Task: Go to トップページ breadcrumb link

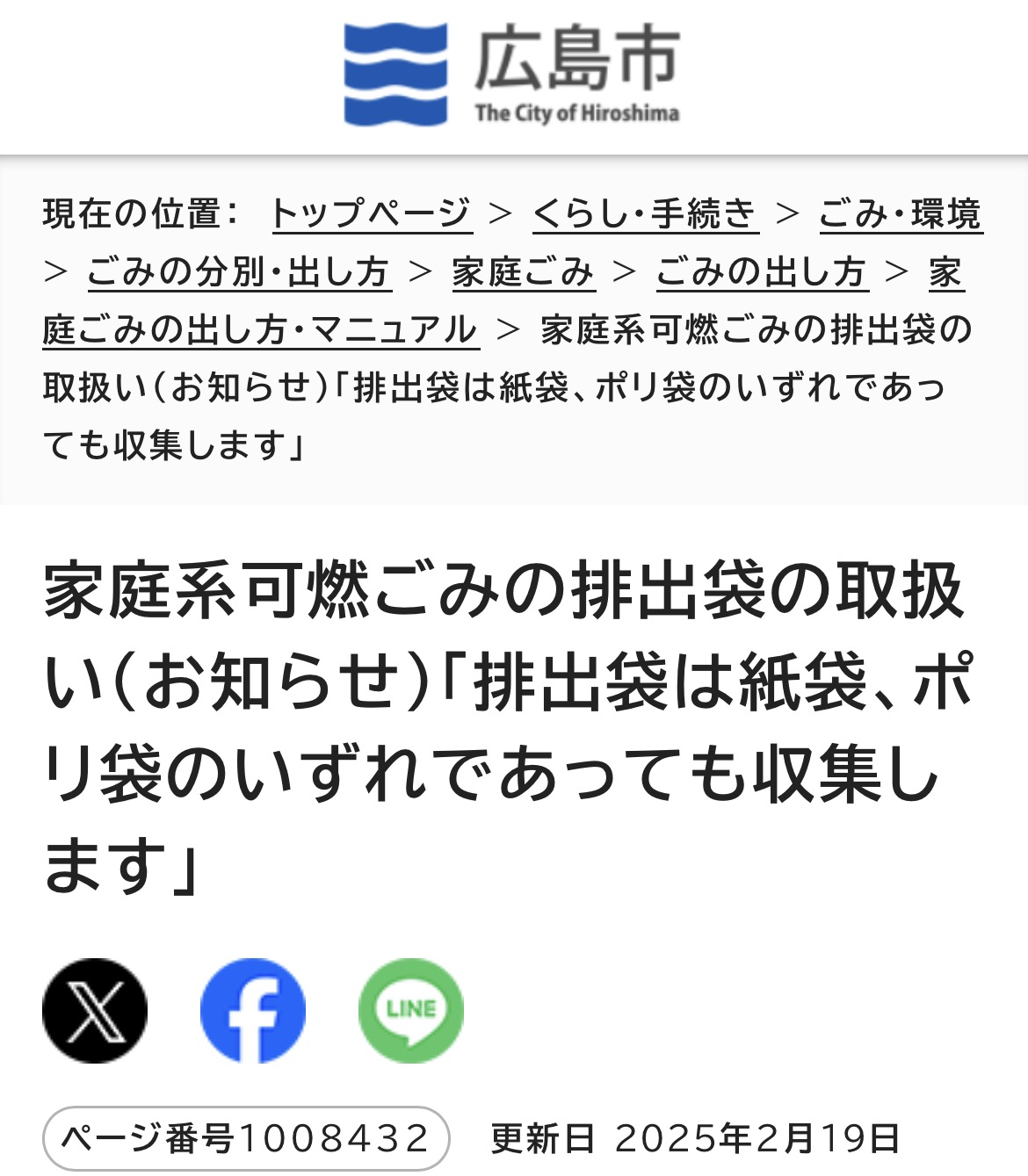Action: coord(372,213)
